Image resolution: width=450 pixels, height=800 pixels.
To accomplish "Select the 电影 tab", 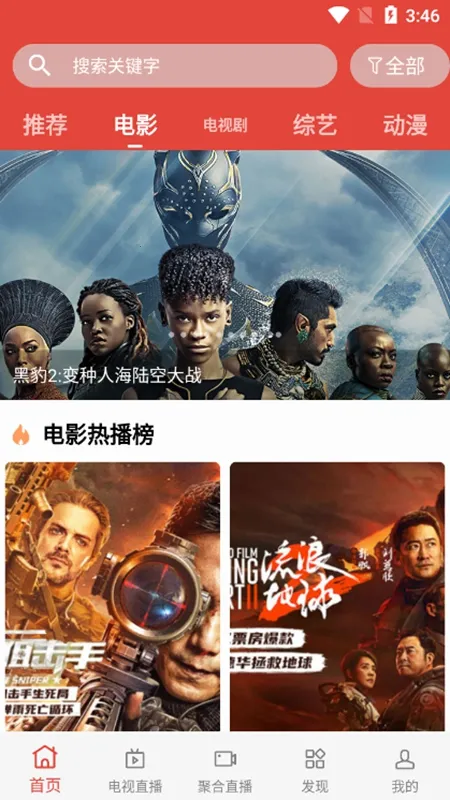I will click(x=135, y=125).
